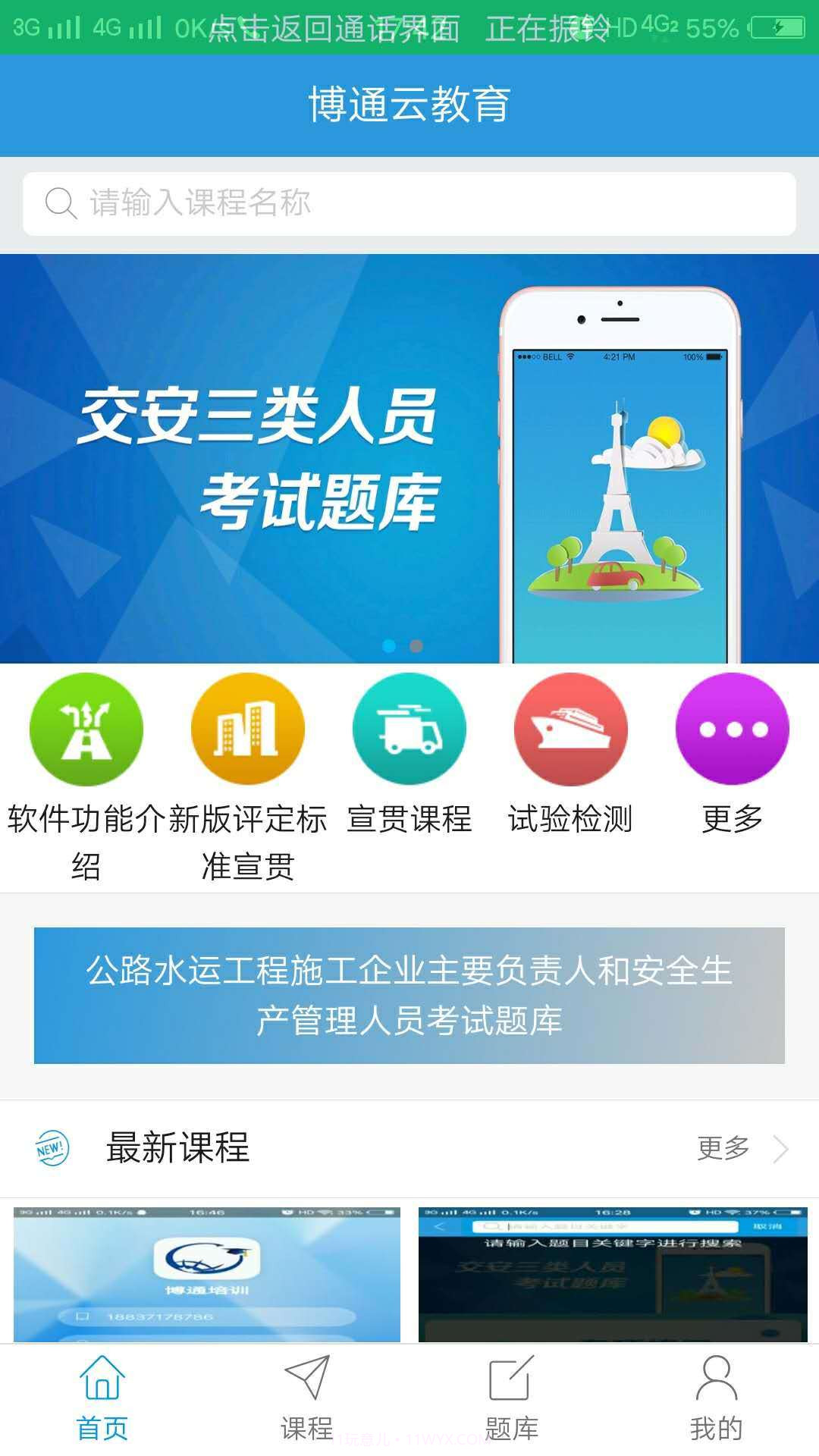The image size is (819, 1456).
Task: Select the first carousel indicator dot
Action: point(388,647)
